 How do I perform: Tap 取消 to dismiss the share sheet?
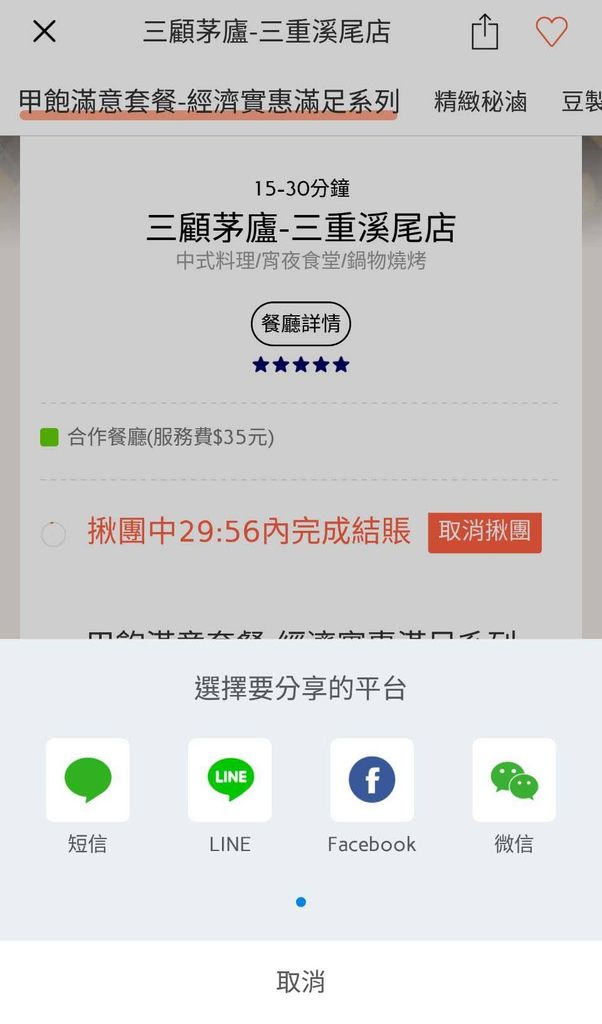[301, 982]
